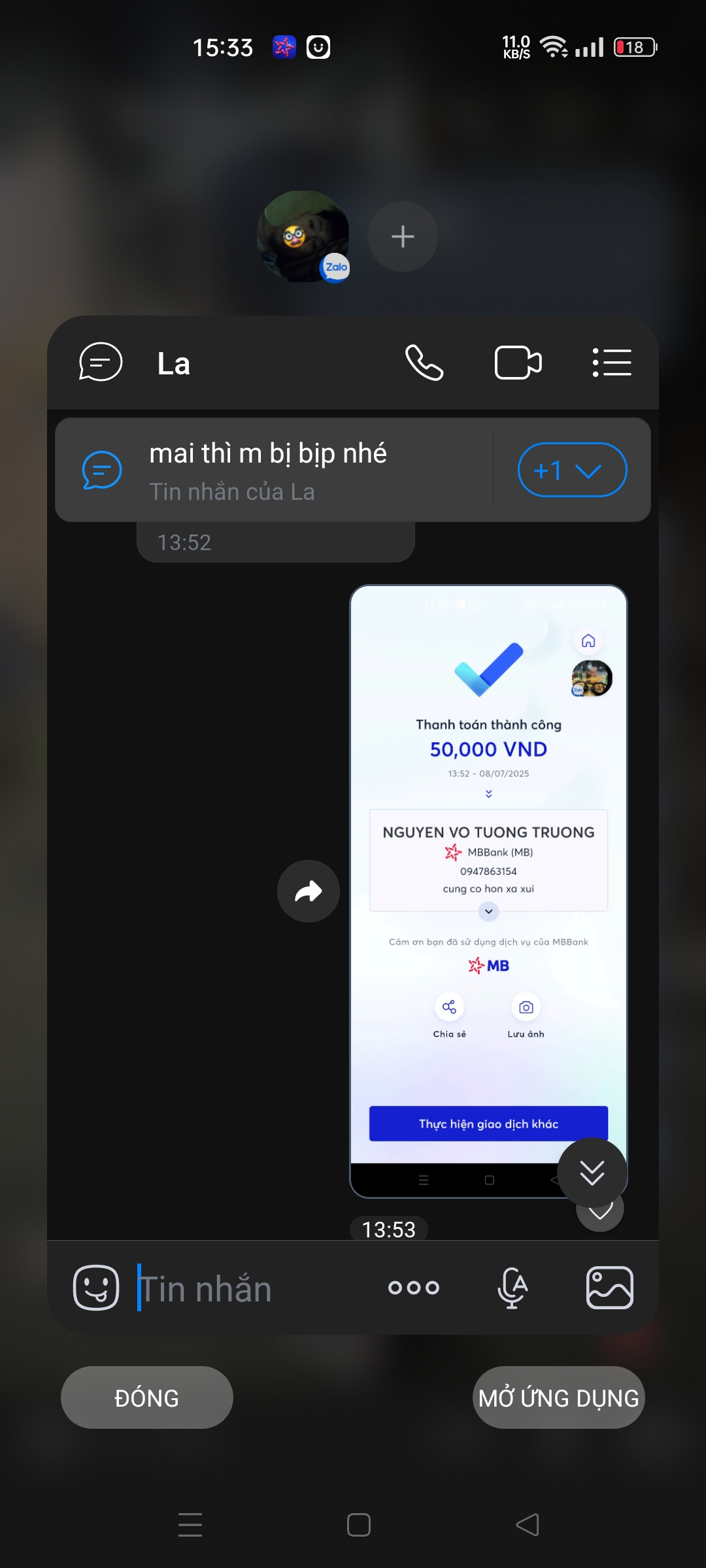Image resolution: width=706 pixels, height=1568 pixels.
Task: Jump to the latest messages
Action: [592, 1173]
